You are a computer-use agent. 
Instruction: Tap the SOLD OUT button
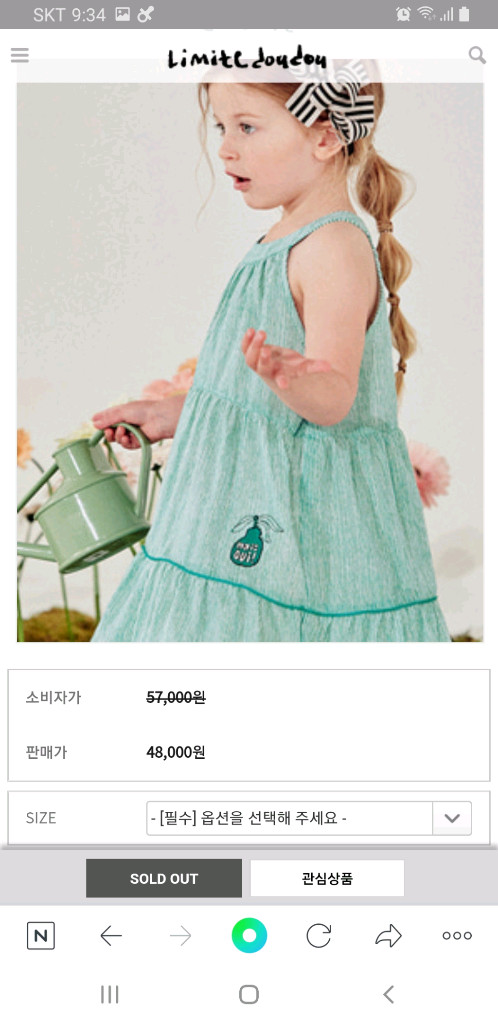[164, 878]
